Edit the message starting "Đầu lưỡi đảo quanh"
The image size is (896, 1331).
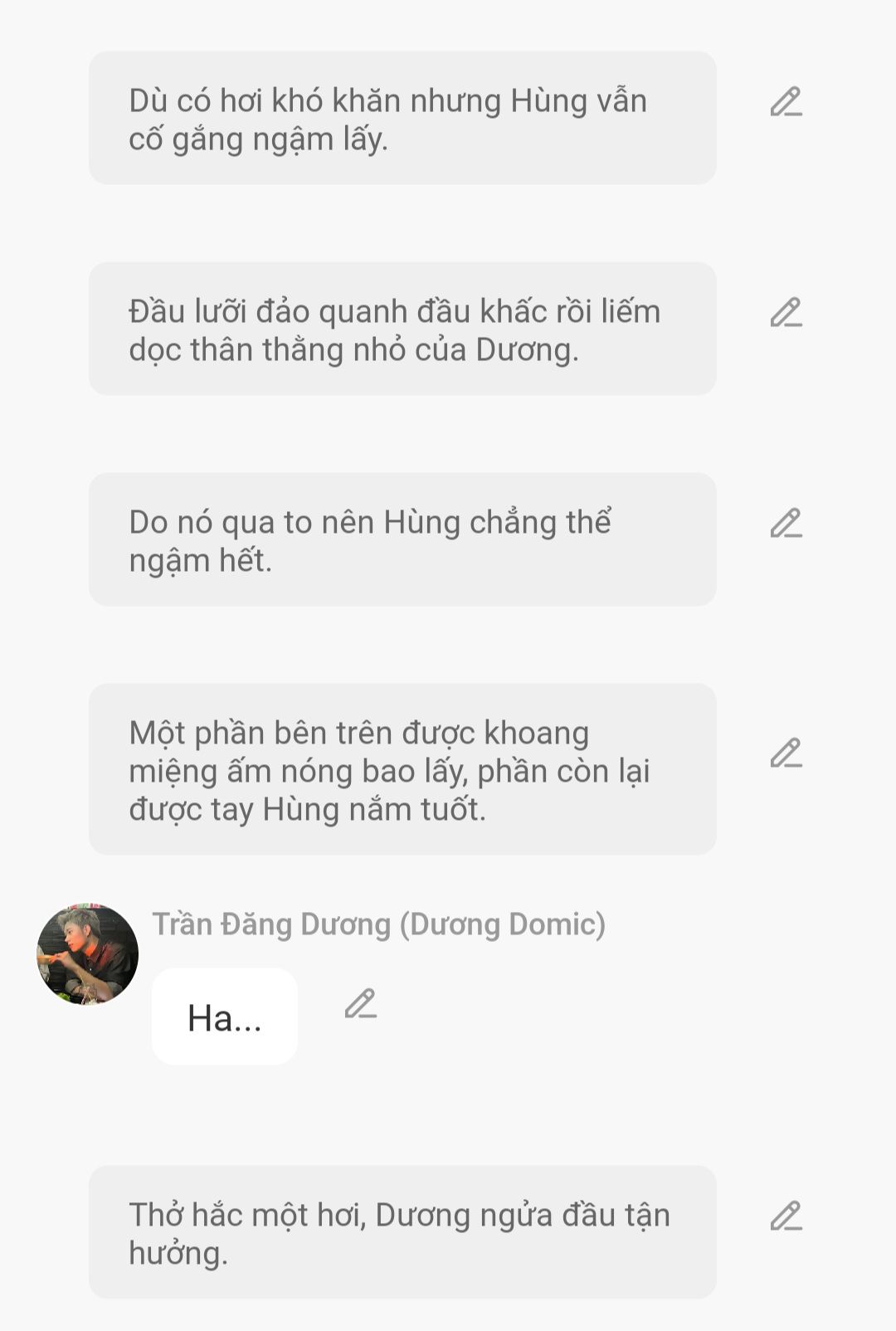[785, 313]
